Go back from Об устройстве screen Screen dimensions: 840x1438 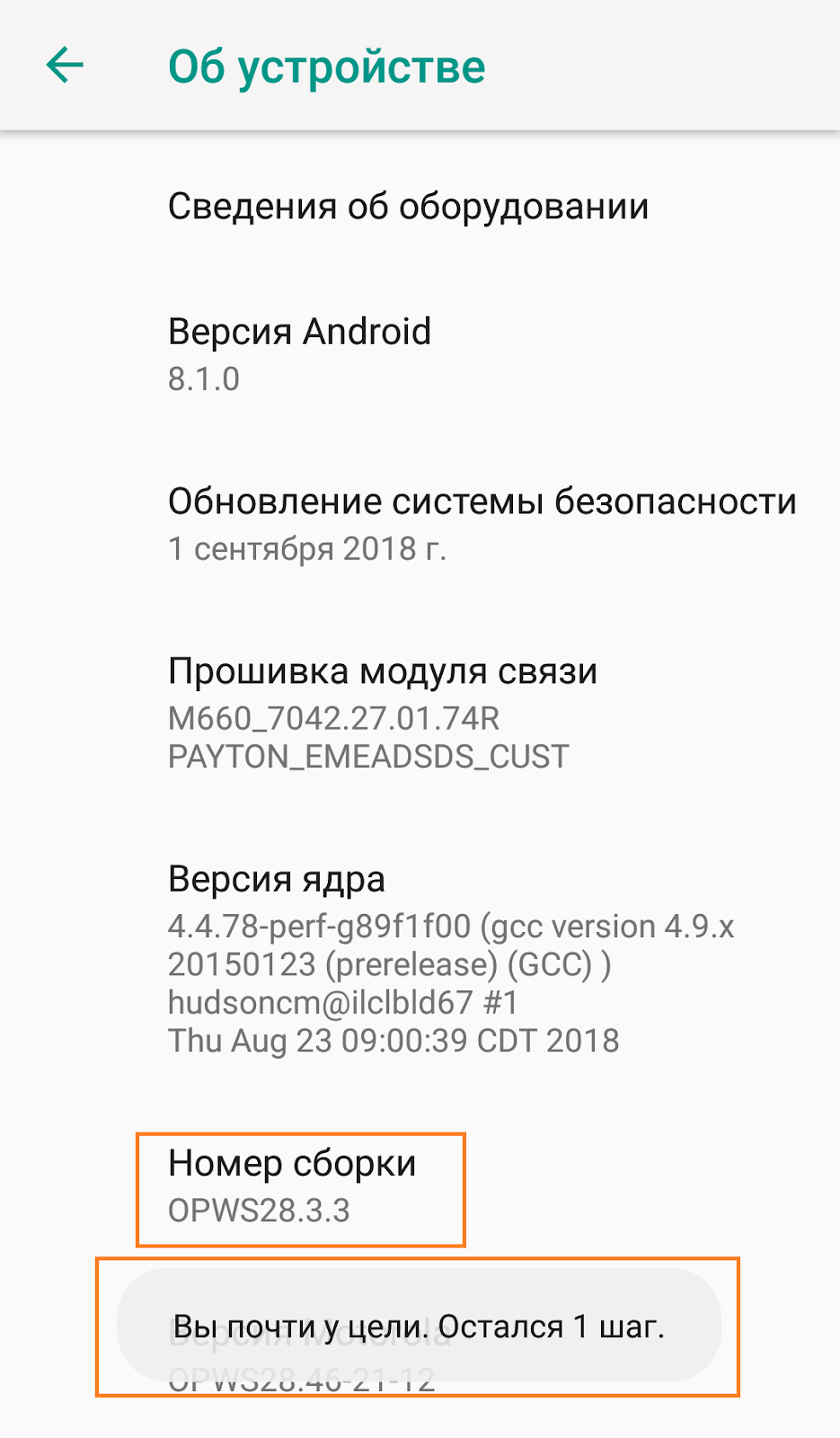pos(65,66)
